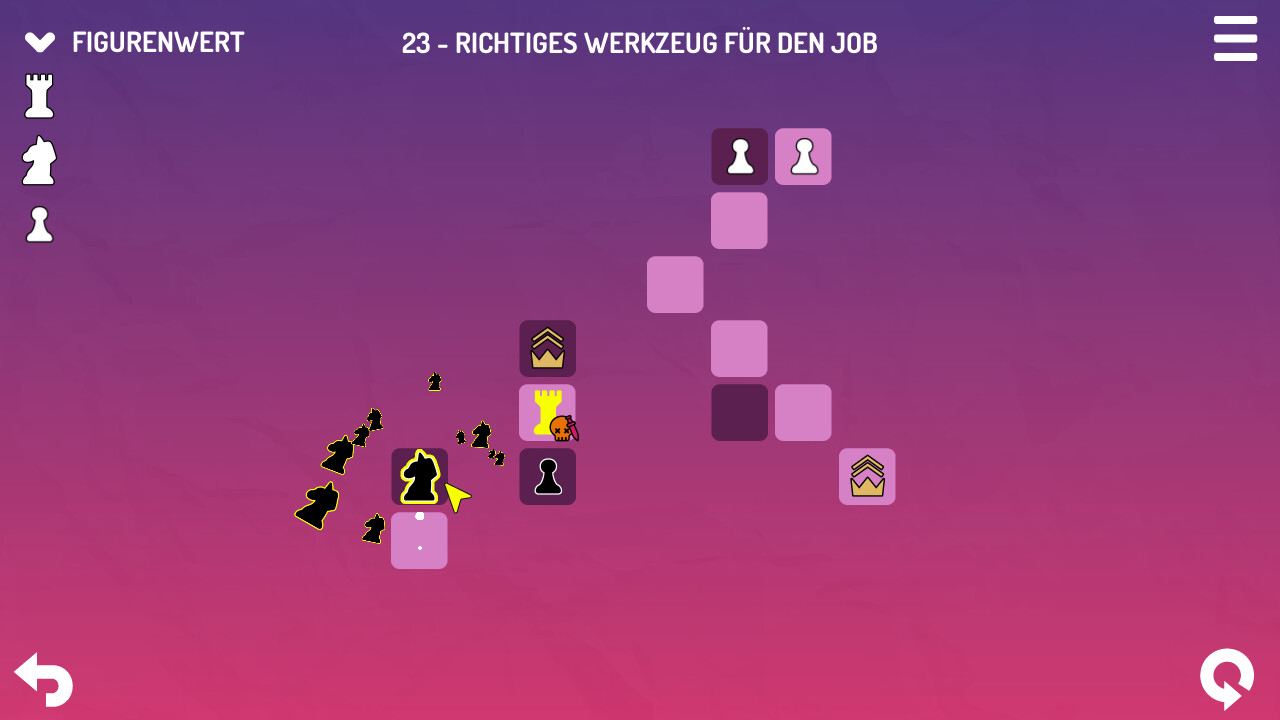Undo the last move
Image resolution: width=1280 pixels, height=720 pixels.
click(44, 679)
